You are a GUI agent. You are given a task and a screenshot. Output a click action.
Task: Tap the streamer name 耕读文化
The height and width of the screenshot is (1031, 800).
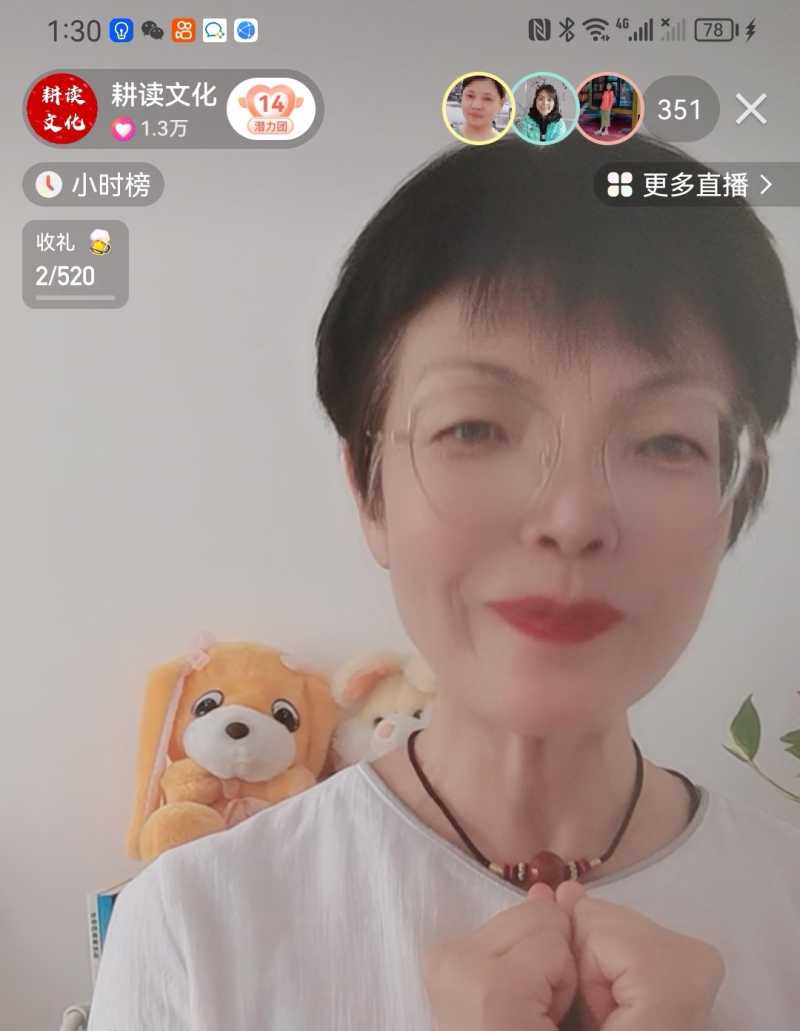(164, 97)
